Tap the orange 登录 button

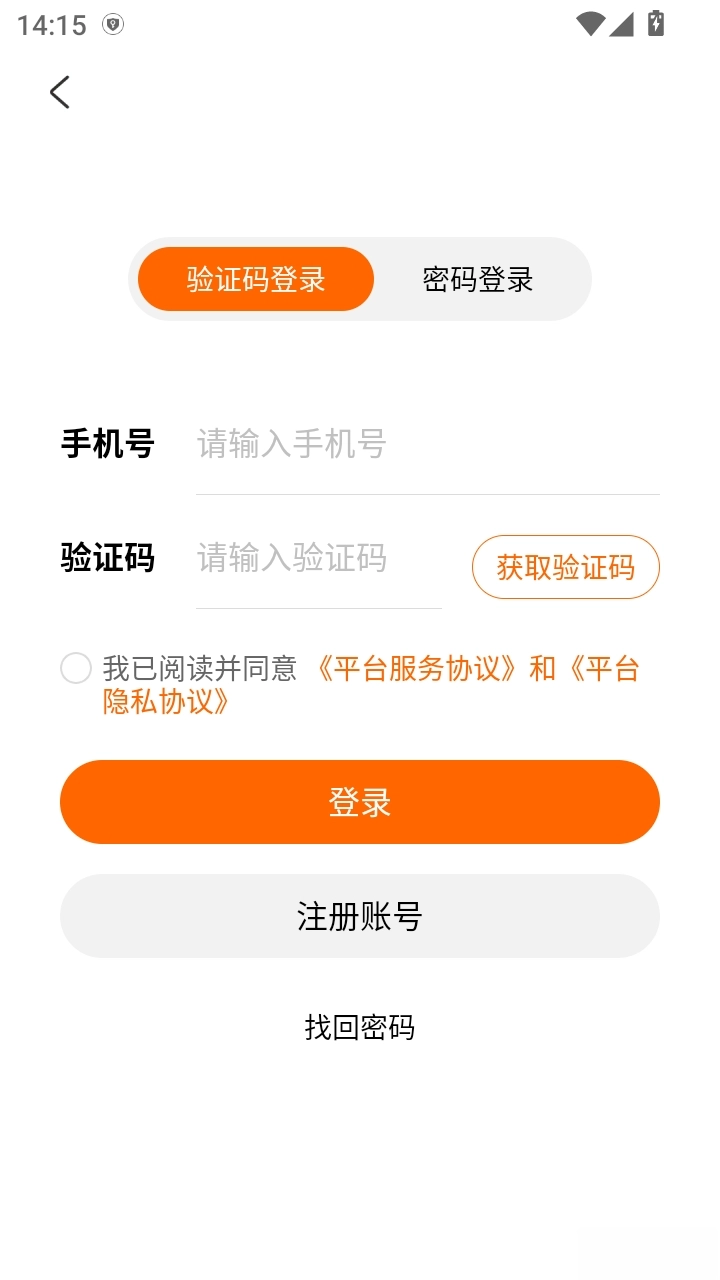(x=360, y=802)
